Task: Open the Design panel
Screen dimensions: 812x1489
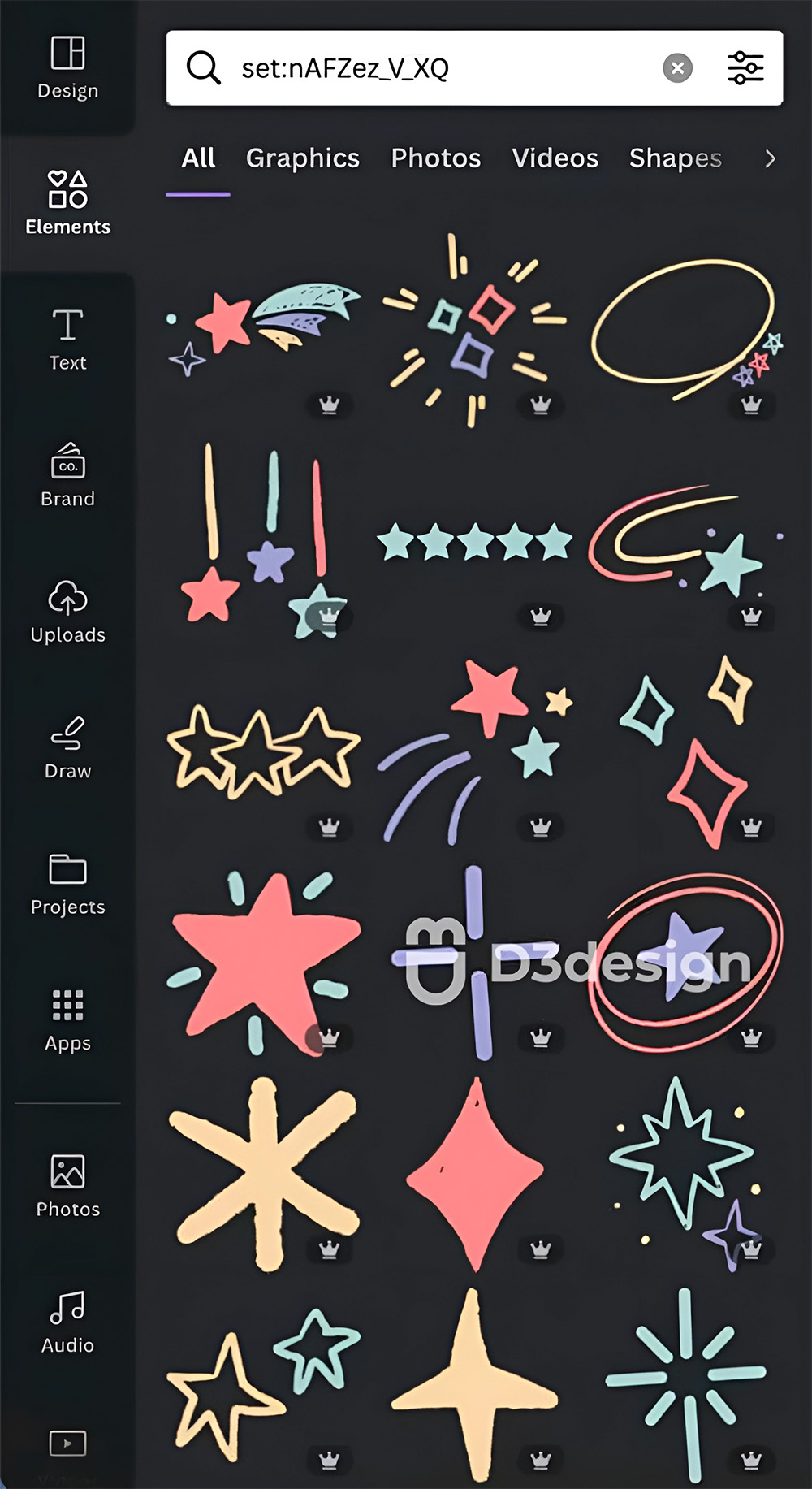Action: [x=67, y=68]
